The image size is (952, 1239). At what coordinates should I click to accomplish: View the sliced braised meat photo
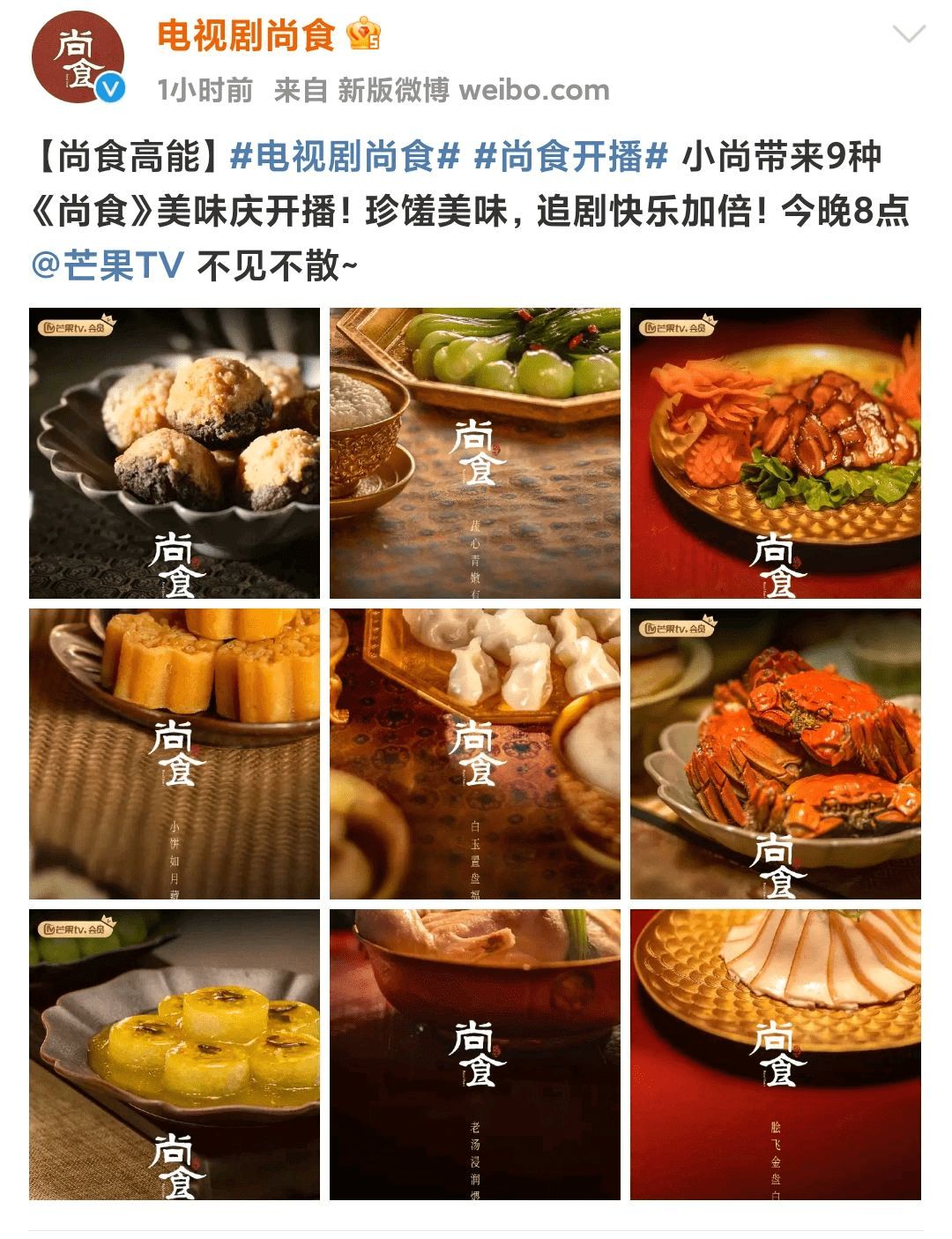coord(775,453)
